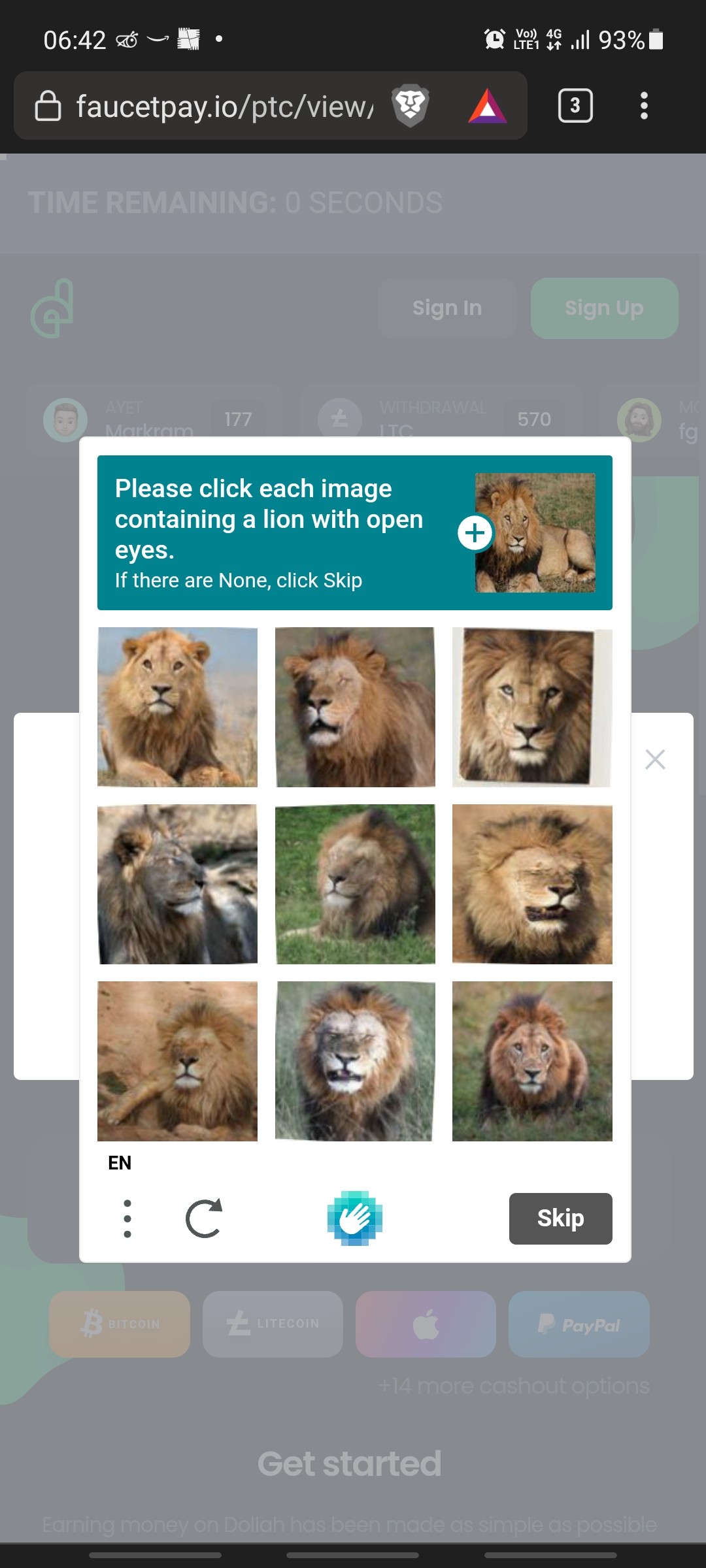
Task: Refresh the captcha challenge
Action: coord(204,1218)
